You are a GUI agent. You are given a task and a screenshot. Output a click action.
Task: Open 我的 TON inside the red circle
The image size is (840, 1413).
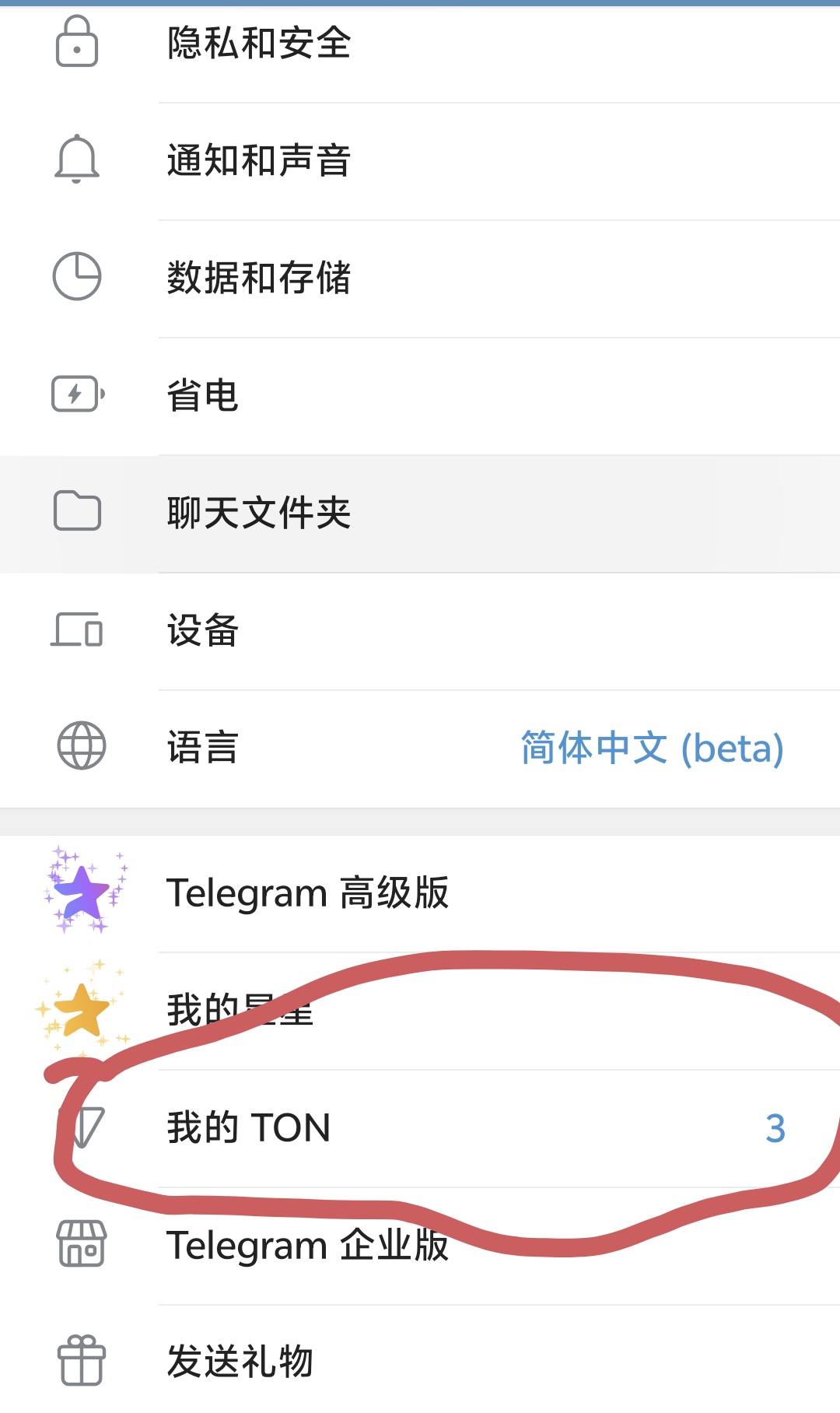(249, 1128)
